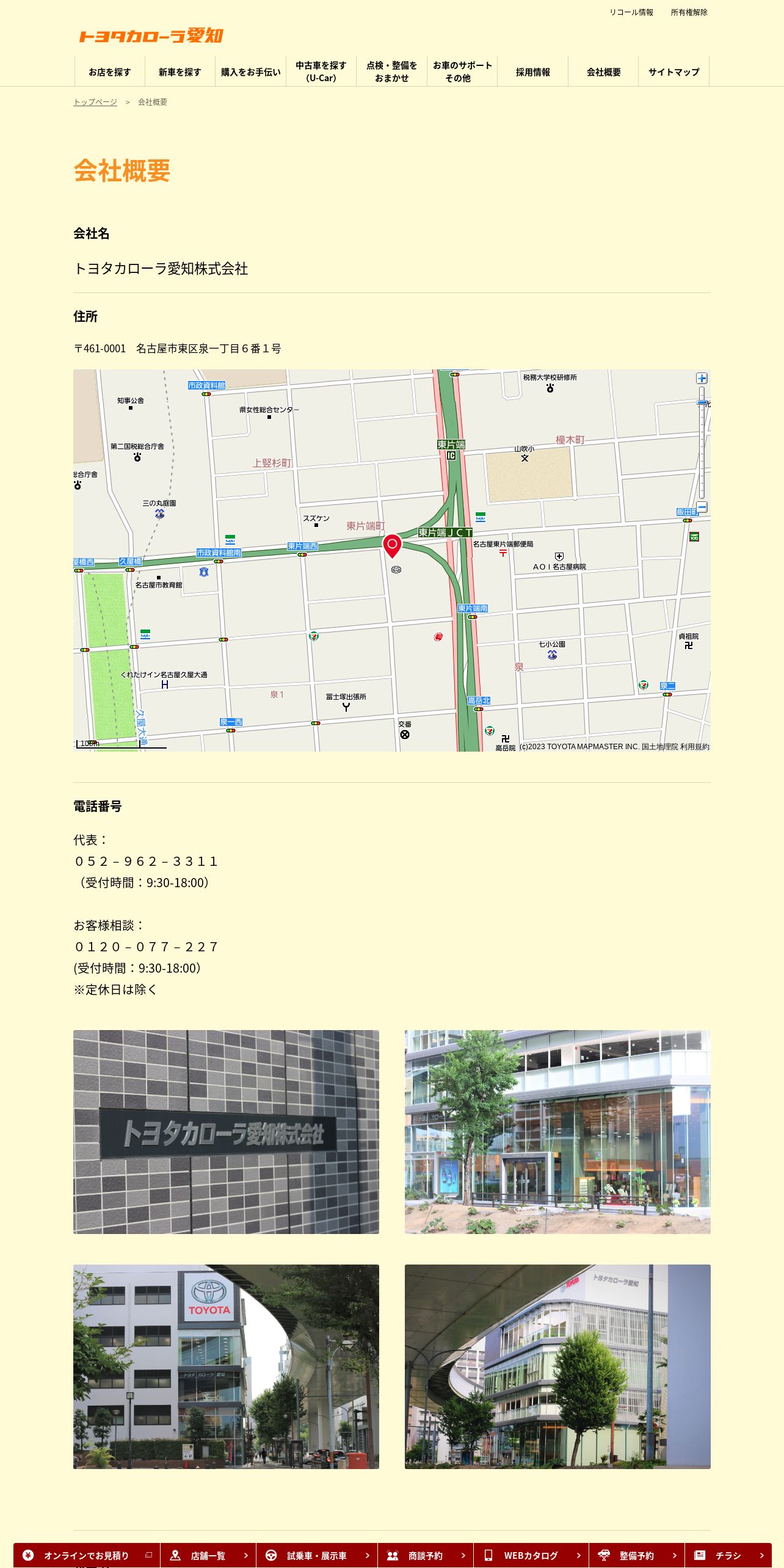Image resolution: width=784 pixels, height=1568 pixels.
Task: Book a 商談予約 appointment
Action: point(426,1555)
